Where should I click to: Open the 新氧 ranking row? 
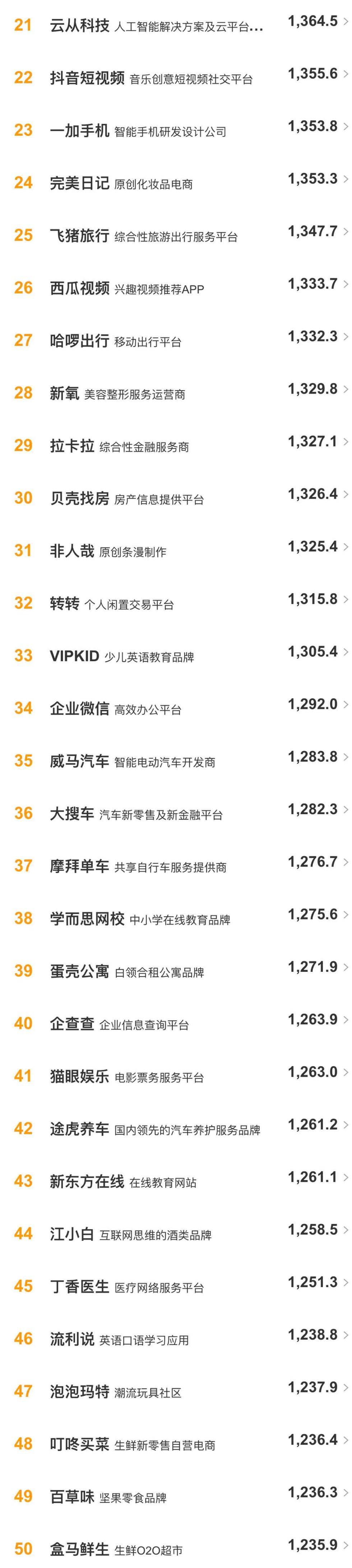65,393
